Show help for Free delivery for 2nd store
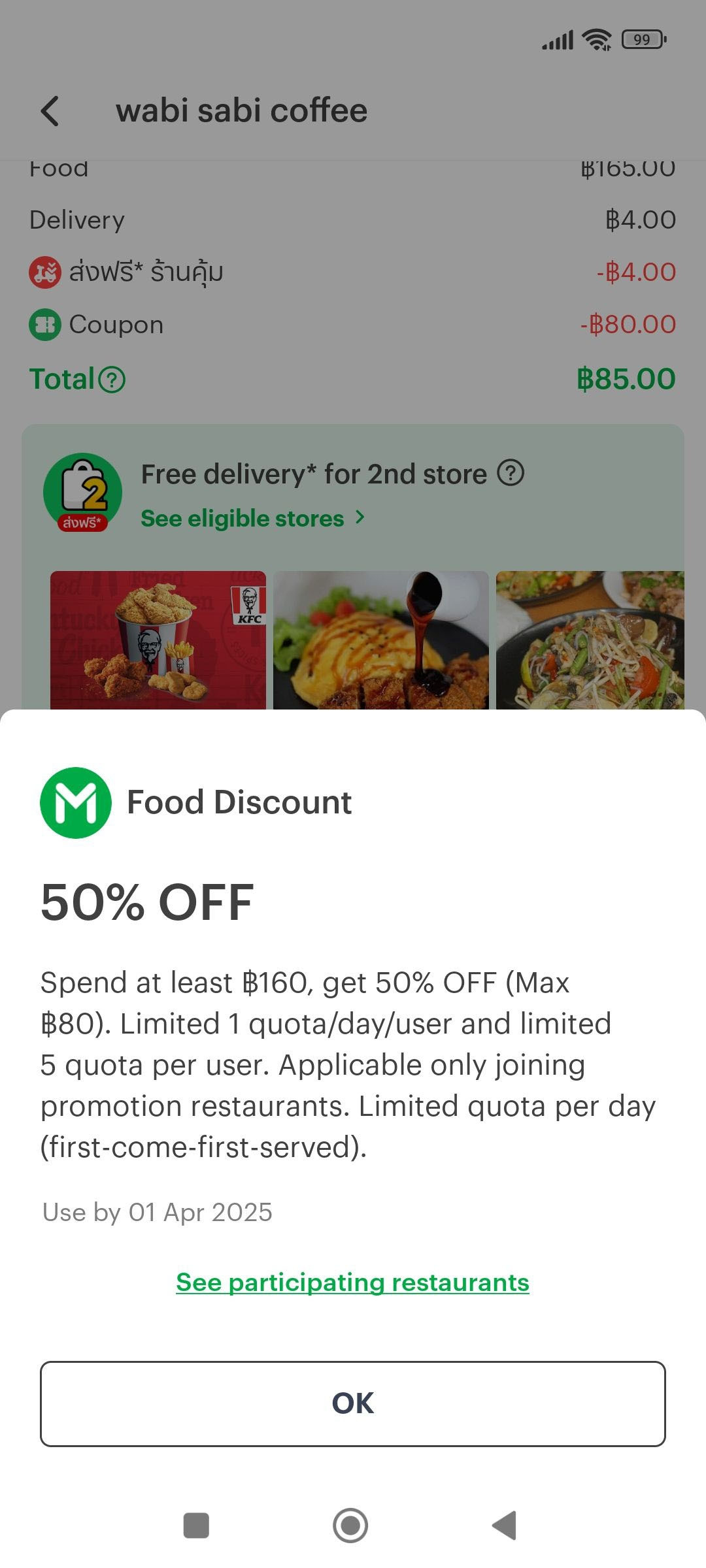The image size is (706, 1568). pyautogui.click(x=511, y=473)
